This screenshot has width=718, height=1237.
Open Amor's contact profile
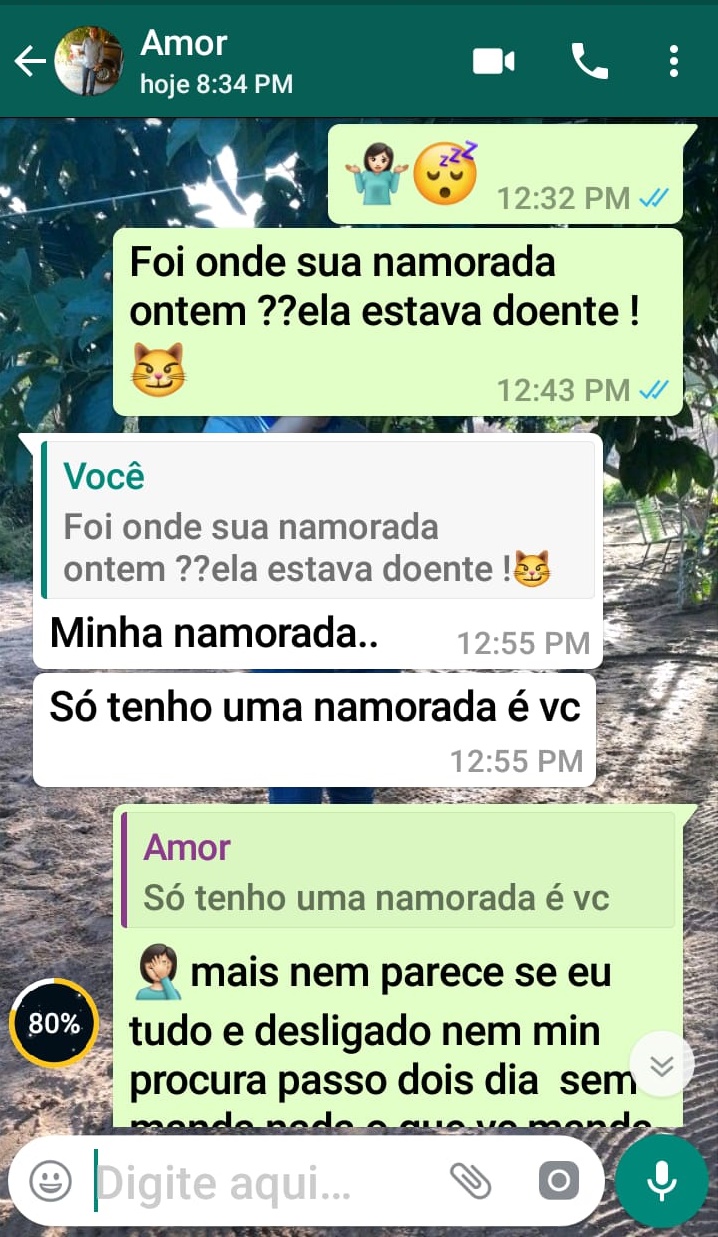coord(184,61)
